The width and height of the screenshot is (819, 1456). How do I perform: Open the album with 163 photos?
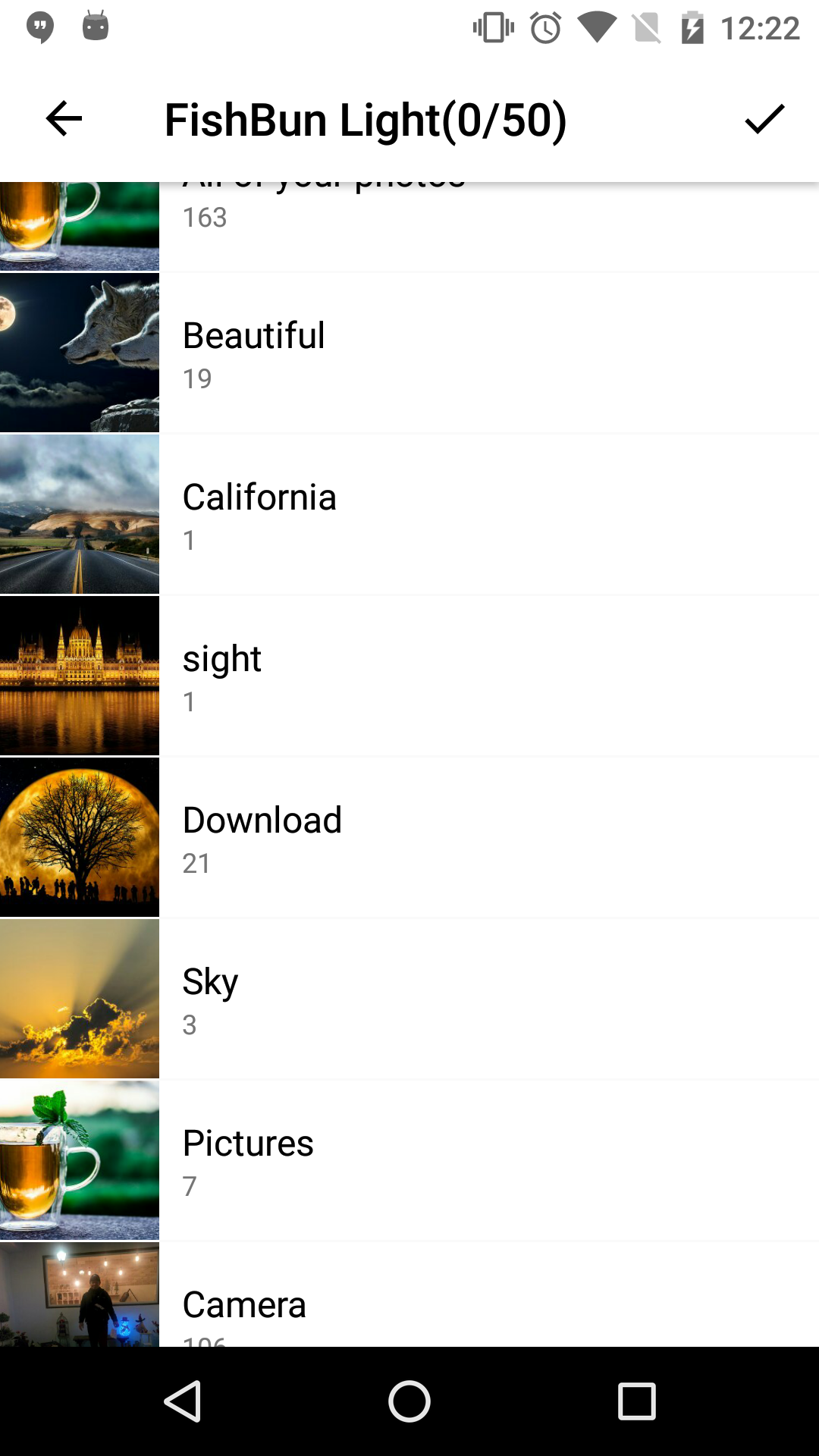409,226
